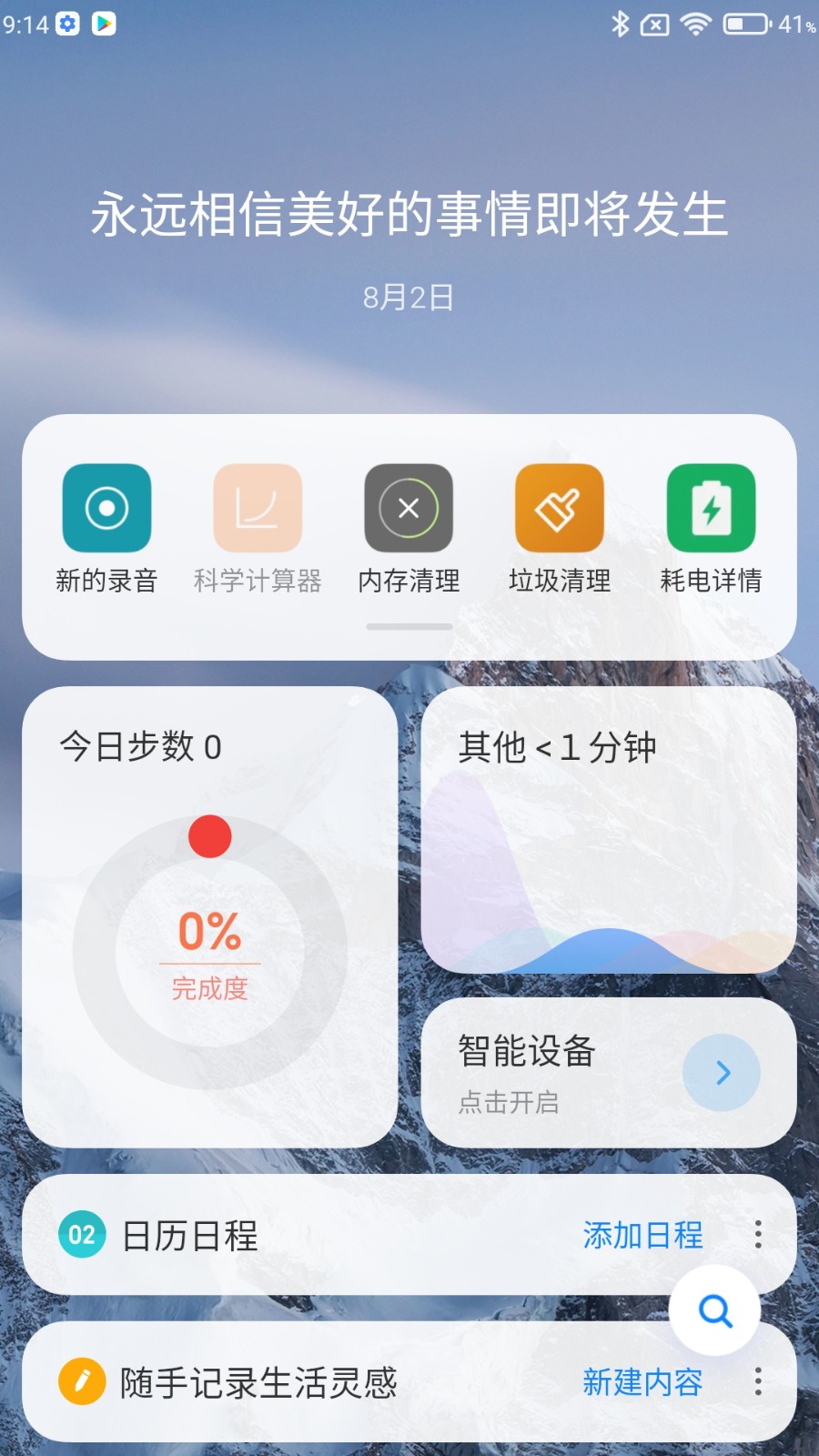Start a new recording (新的录音)
Image resolution: width=819 pixels, height=1456 pixels.
(106, 509)
